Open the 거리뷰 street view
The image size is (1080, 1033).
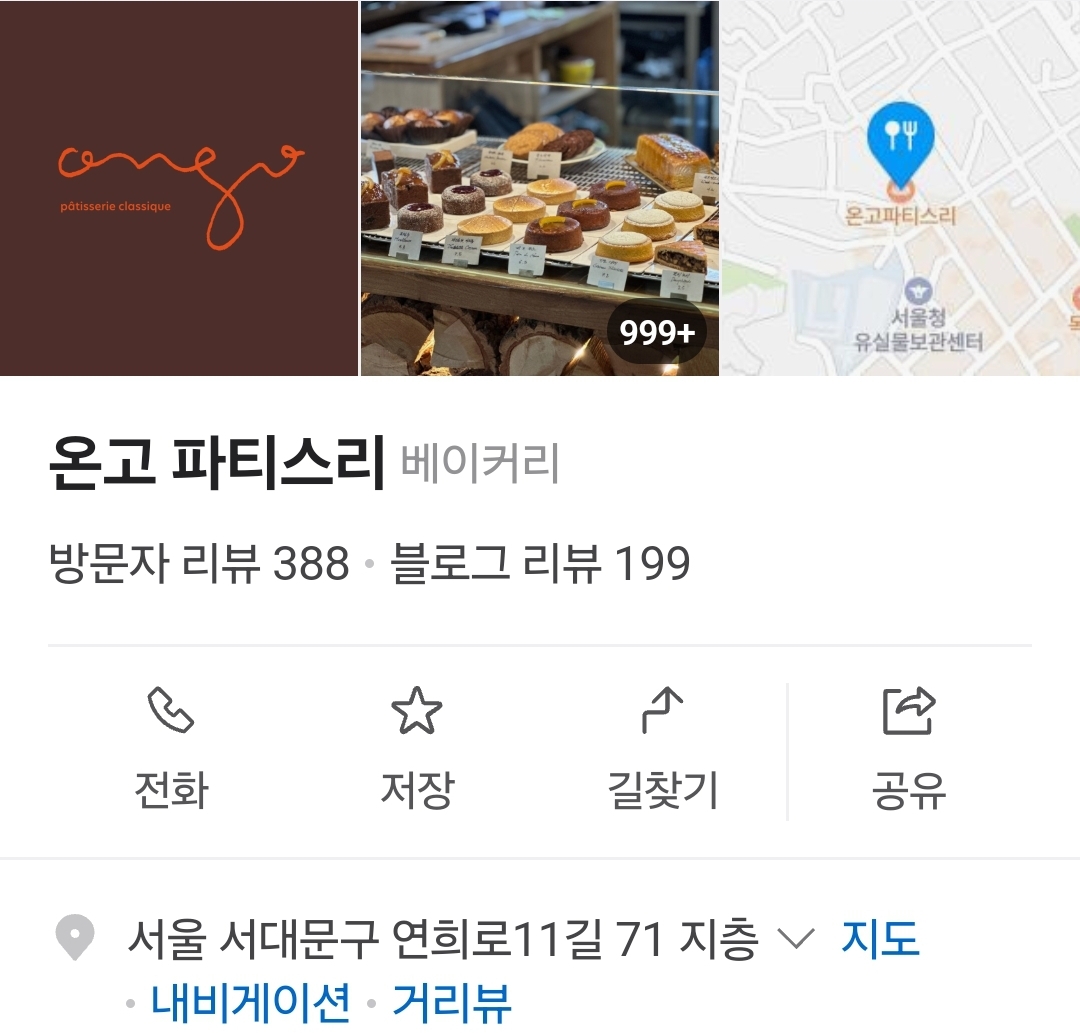click(451, 1002)
